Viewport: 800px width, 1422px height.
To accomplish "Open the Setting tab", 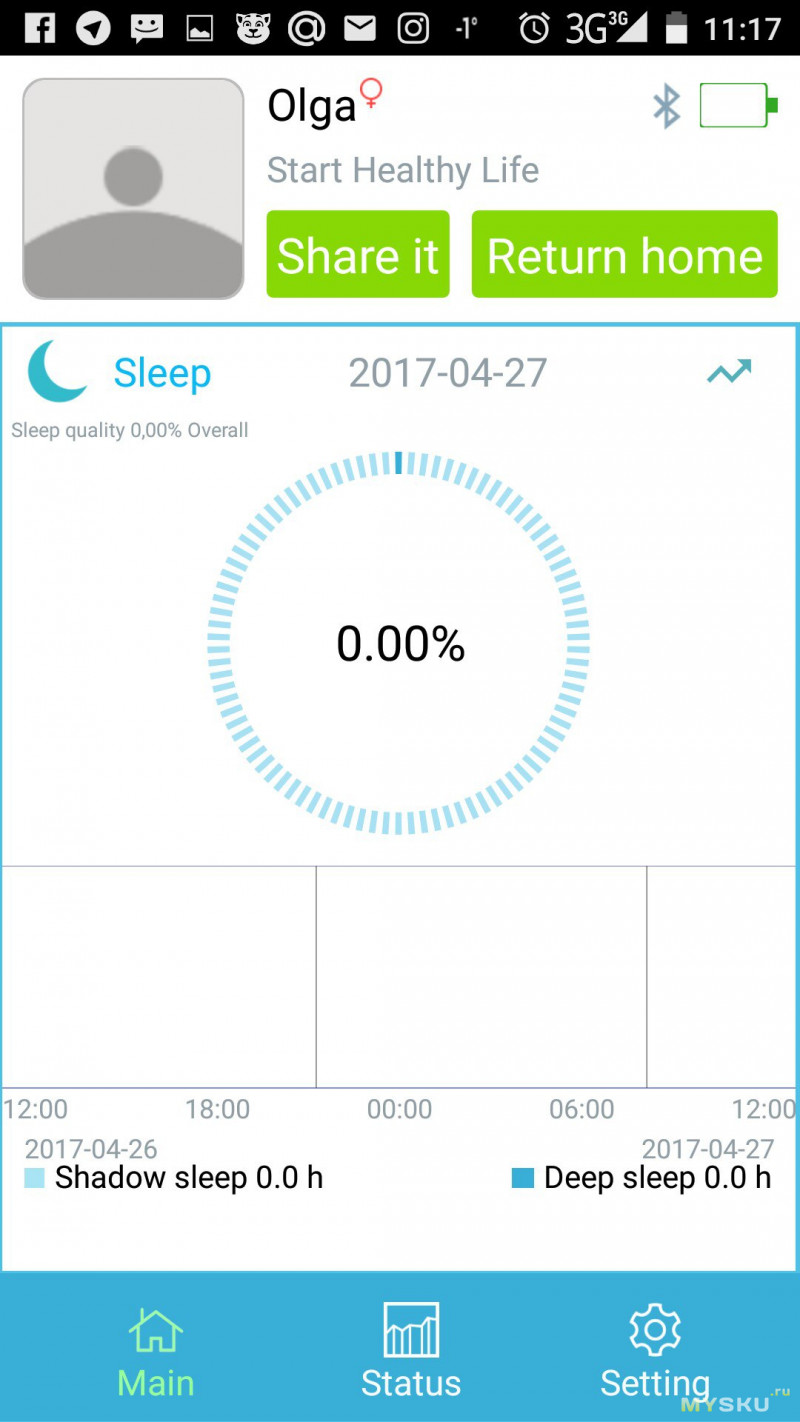I will (x=655, y=1351).
